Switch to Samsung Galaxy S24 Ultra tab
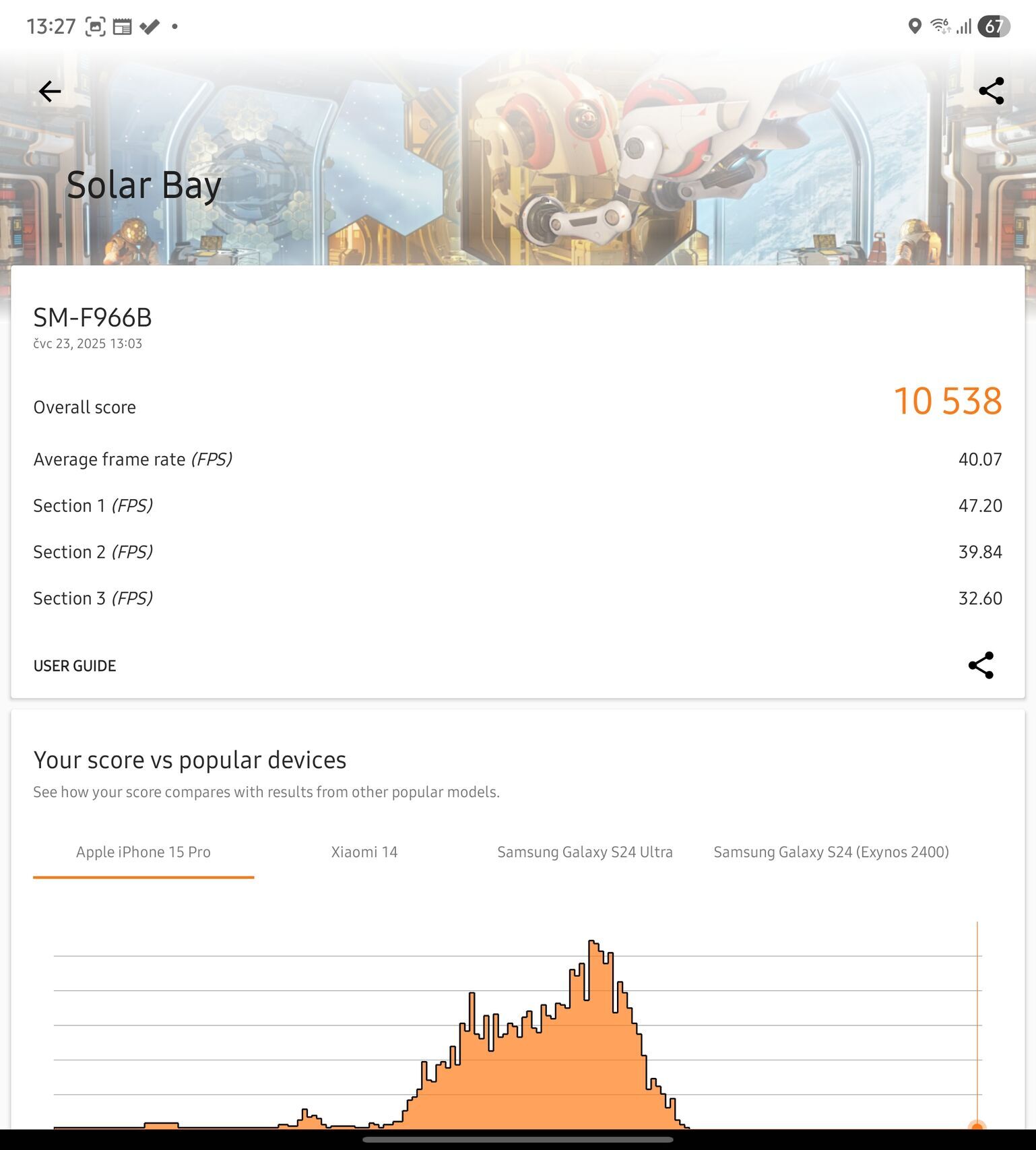The width and height of the screenshot is (1036, 1150). 585,852
